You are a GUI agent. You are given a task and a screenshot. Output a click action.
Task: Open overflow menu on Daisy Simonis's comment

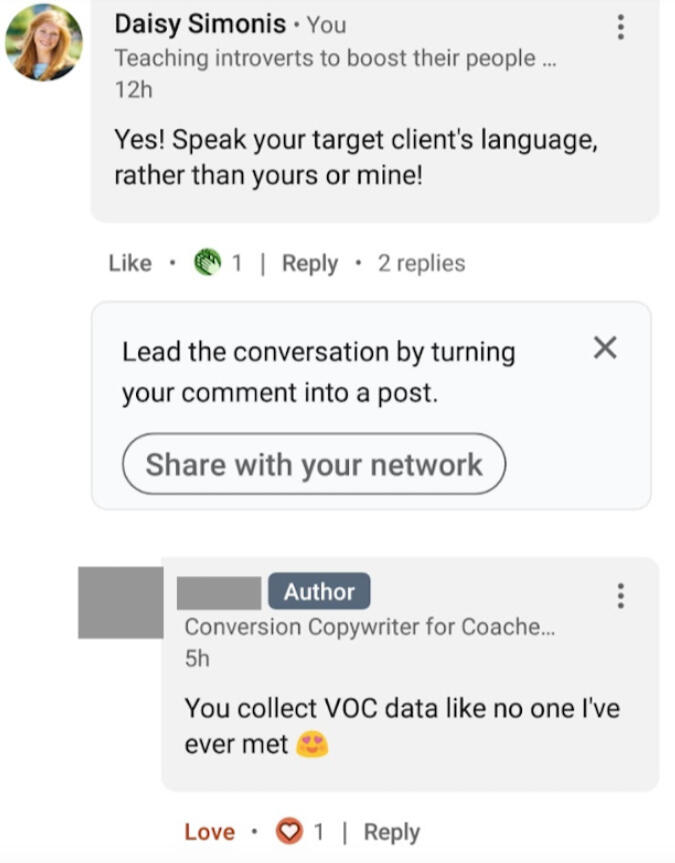[x=621, y=27]
